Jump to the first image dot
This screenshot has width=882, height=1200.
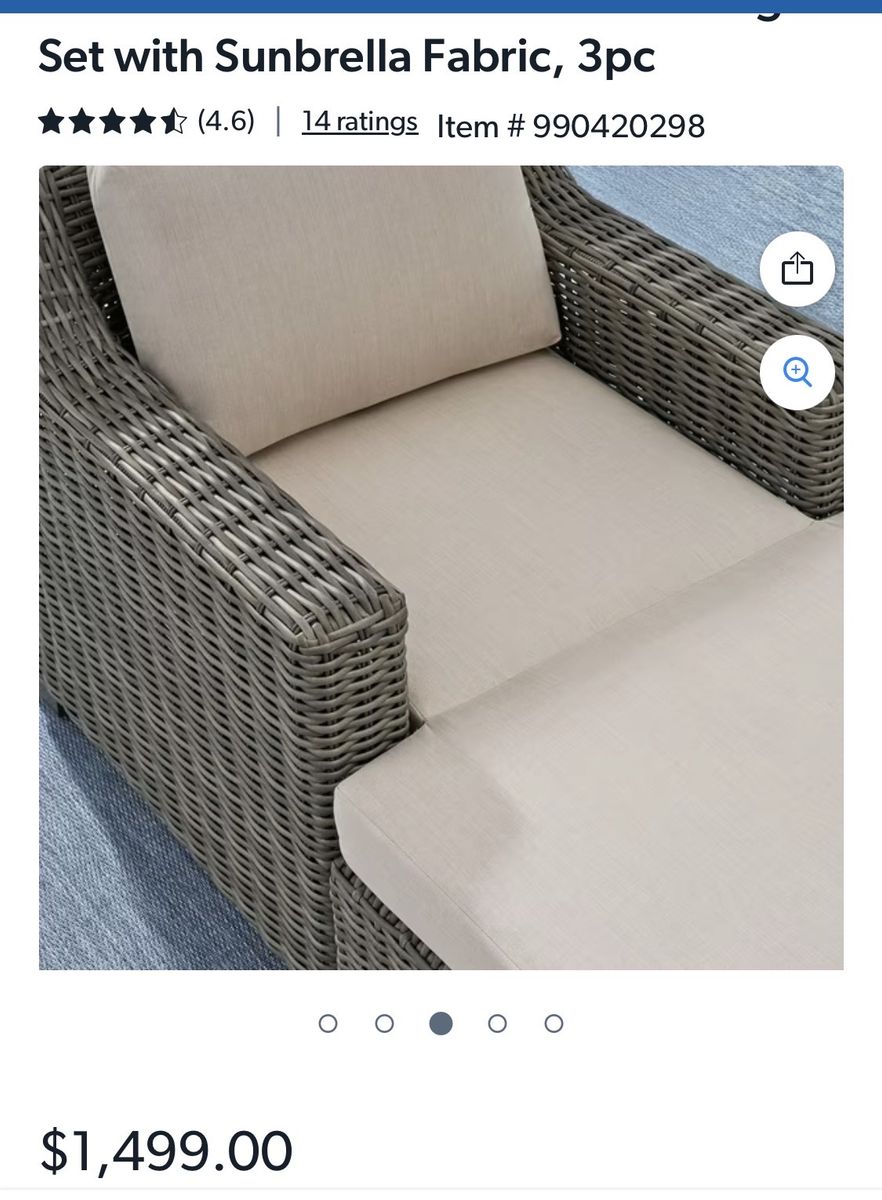tap(328, 1023)
